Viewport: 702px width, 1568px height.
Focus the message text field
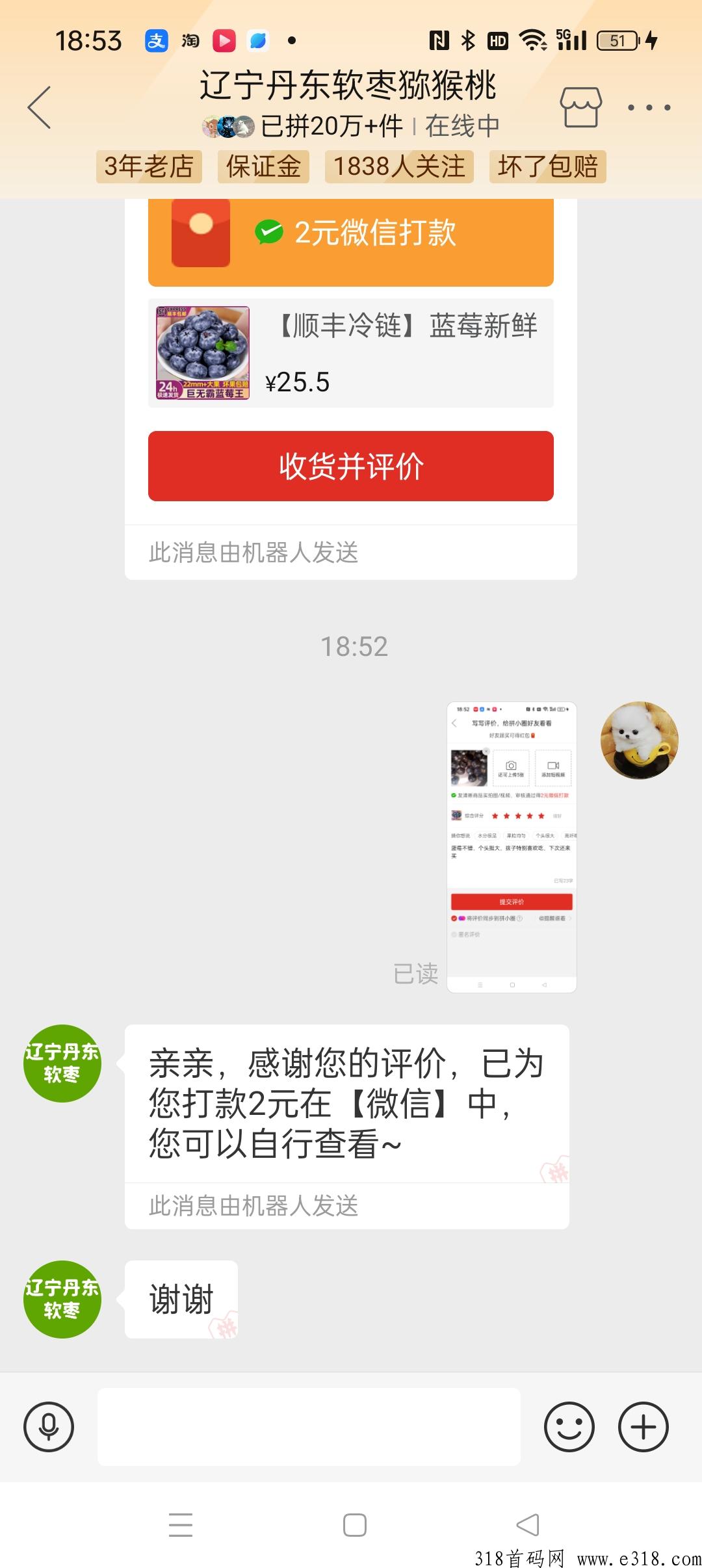pos(309,1427)
